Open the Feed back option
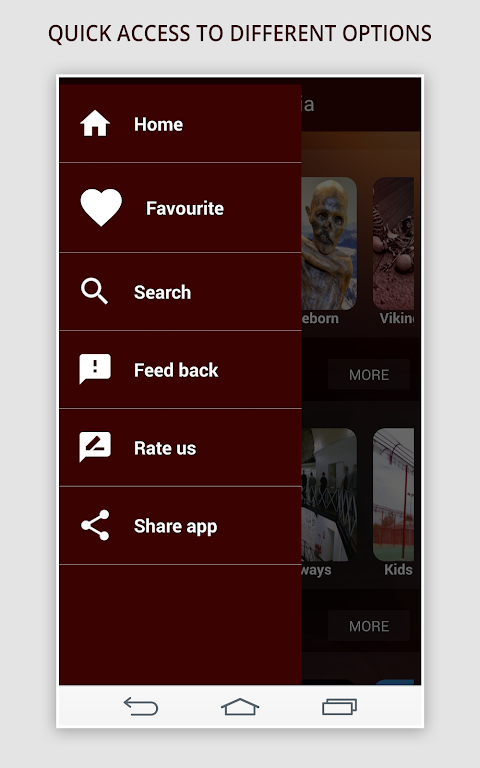 (x=180, y=370)
